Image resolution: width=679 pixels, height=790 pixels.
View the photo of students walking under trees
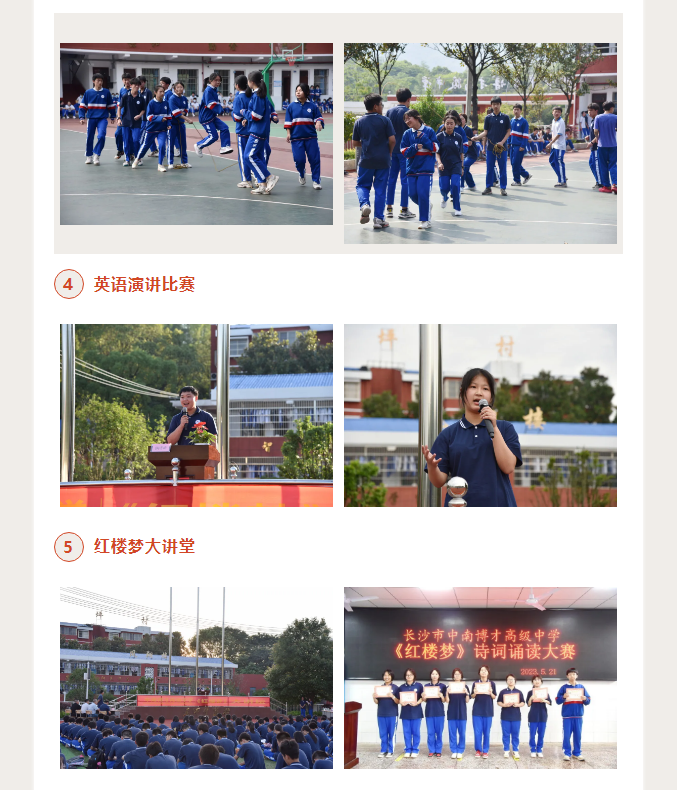(480, 143)
